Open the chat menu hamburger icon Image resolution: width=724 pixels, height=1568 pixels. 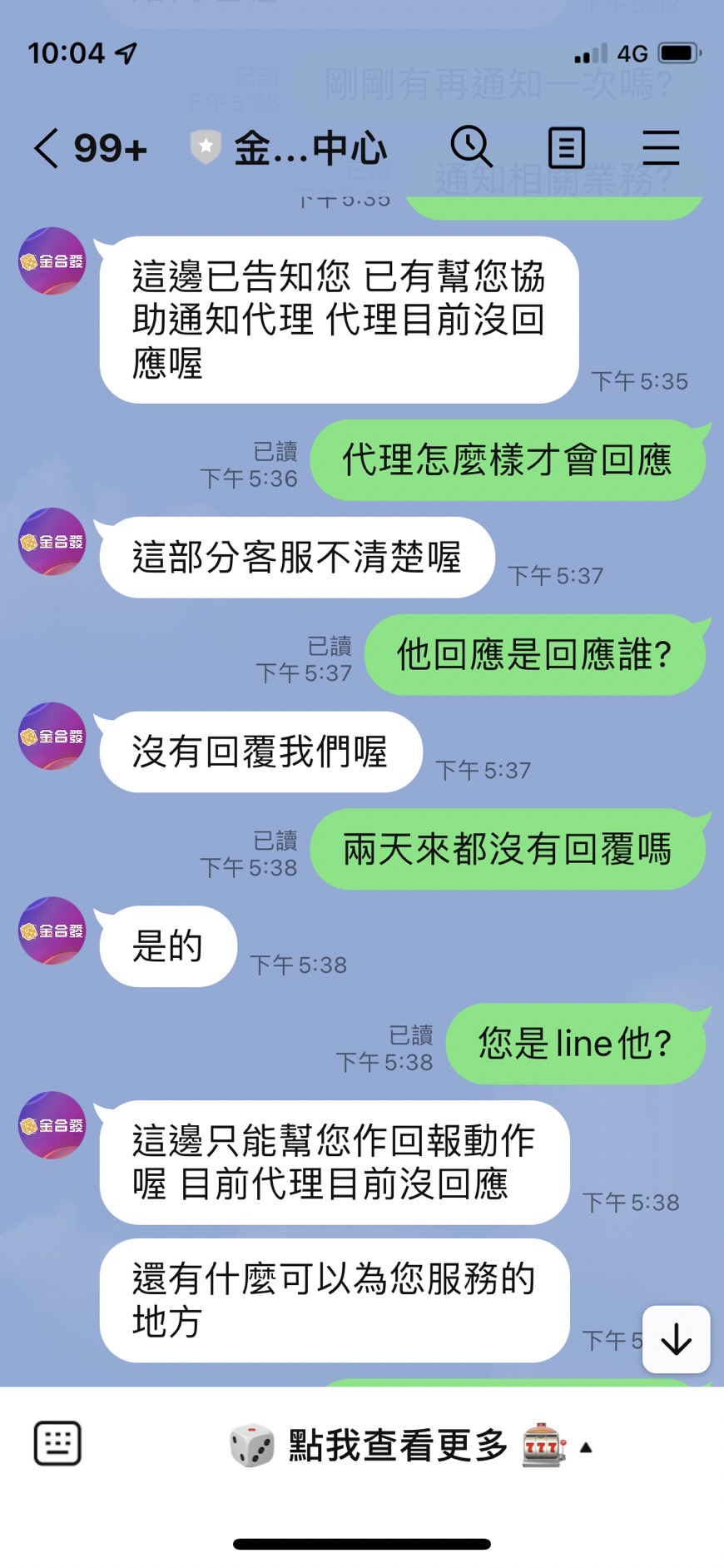click(661, 148)
